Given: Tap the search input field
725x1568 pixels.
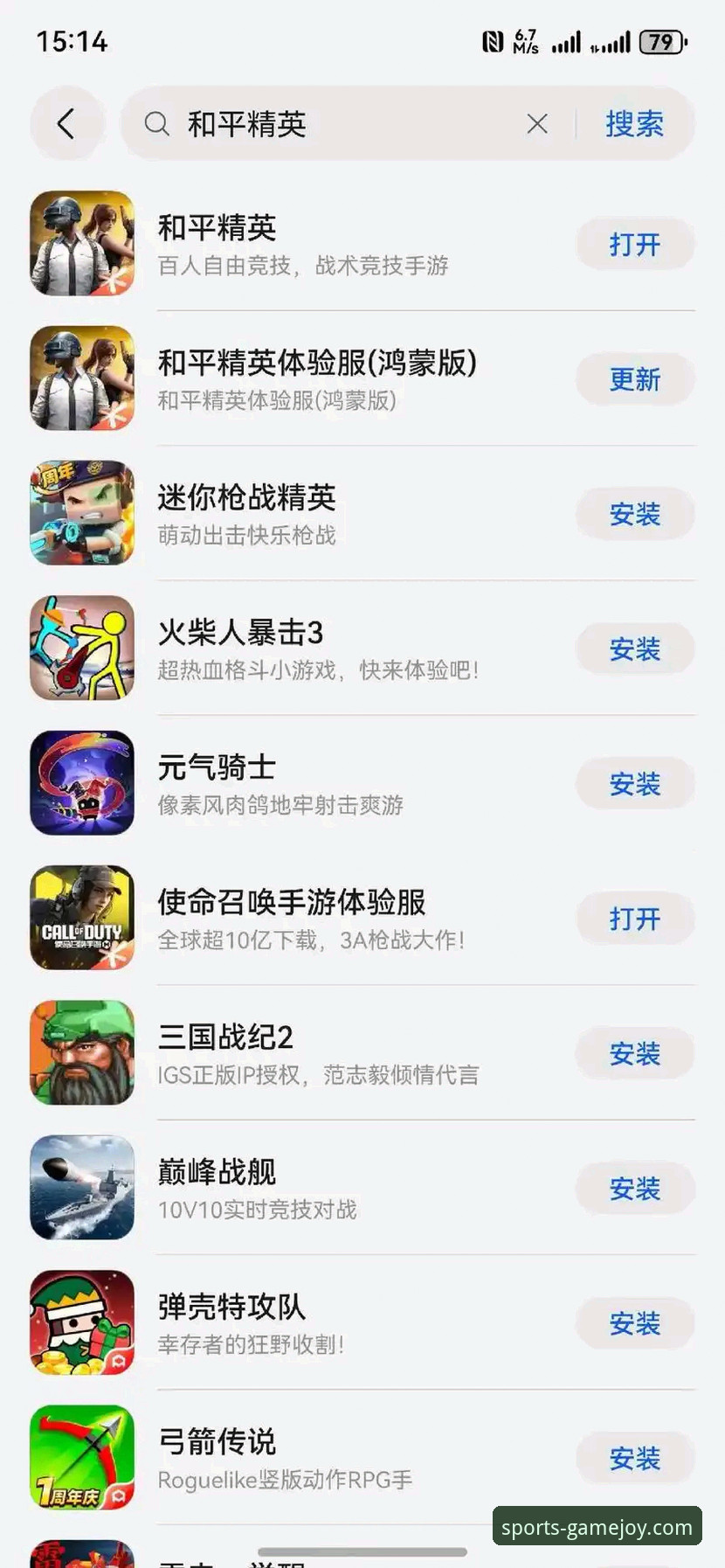Looking at the screenshot, I should pyautogui.click(x=332, y=124).
